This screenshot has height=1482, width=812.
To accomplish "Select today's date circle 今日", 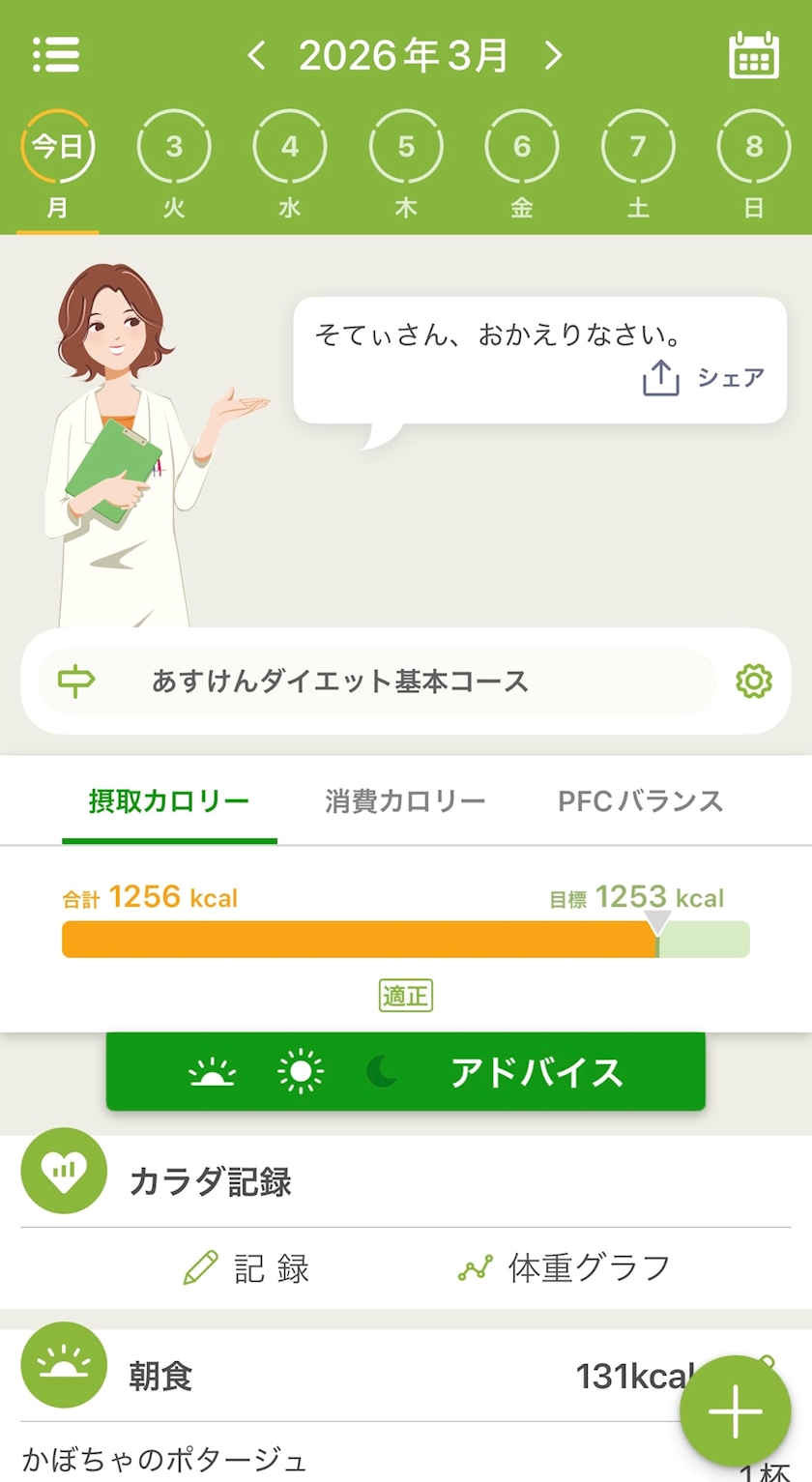I will click(58, 148).
